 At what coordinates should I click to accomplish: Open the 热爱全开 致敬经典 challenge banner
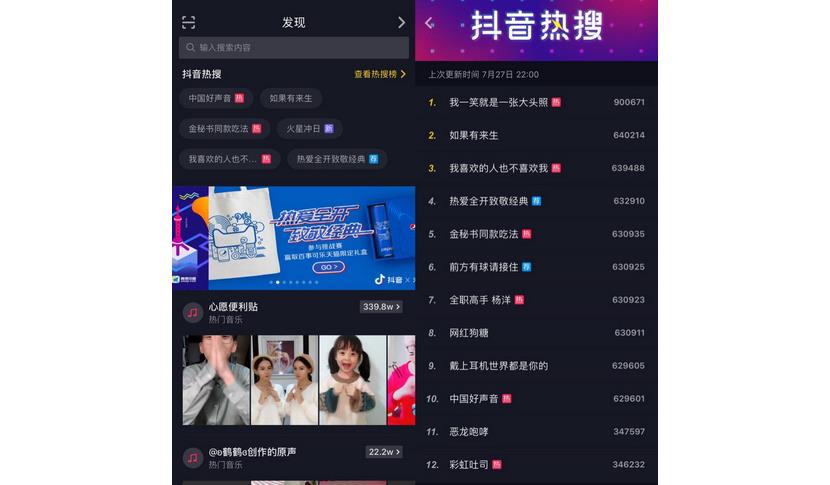(293, 237)
